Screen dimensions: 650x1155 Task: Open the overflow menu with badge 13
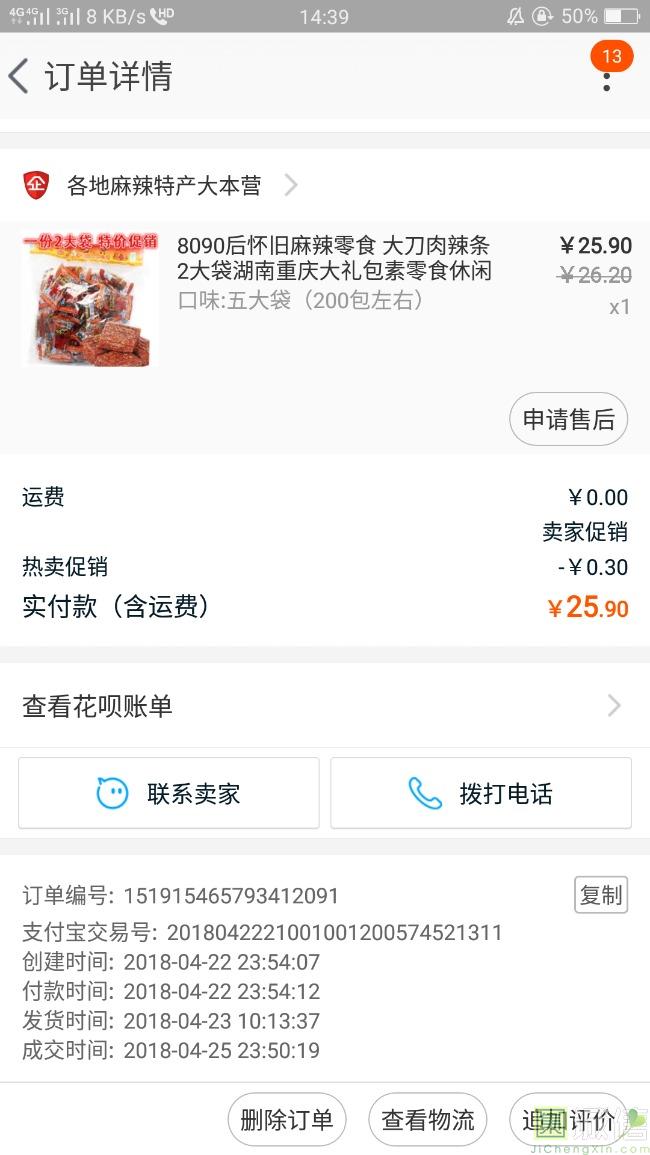coord(606,76)
